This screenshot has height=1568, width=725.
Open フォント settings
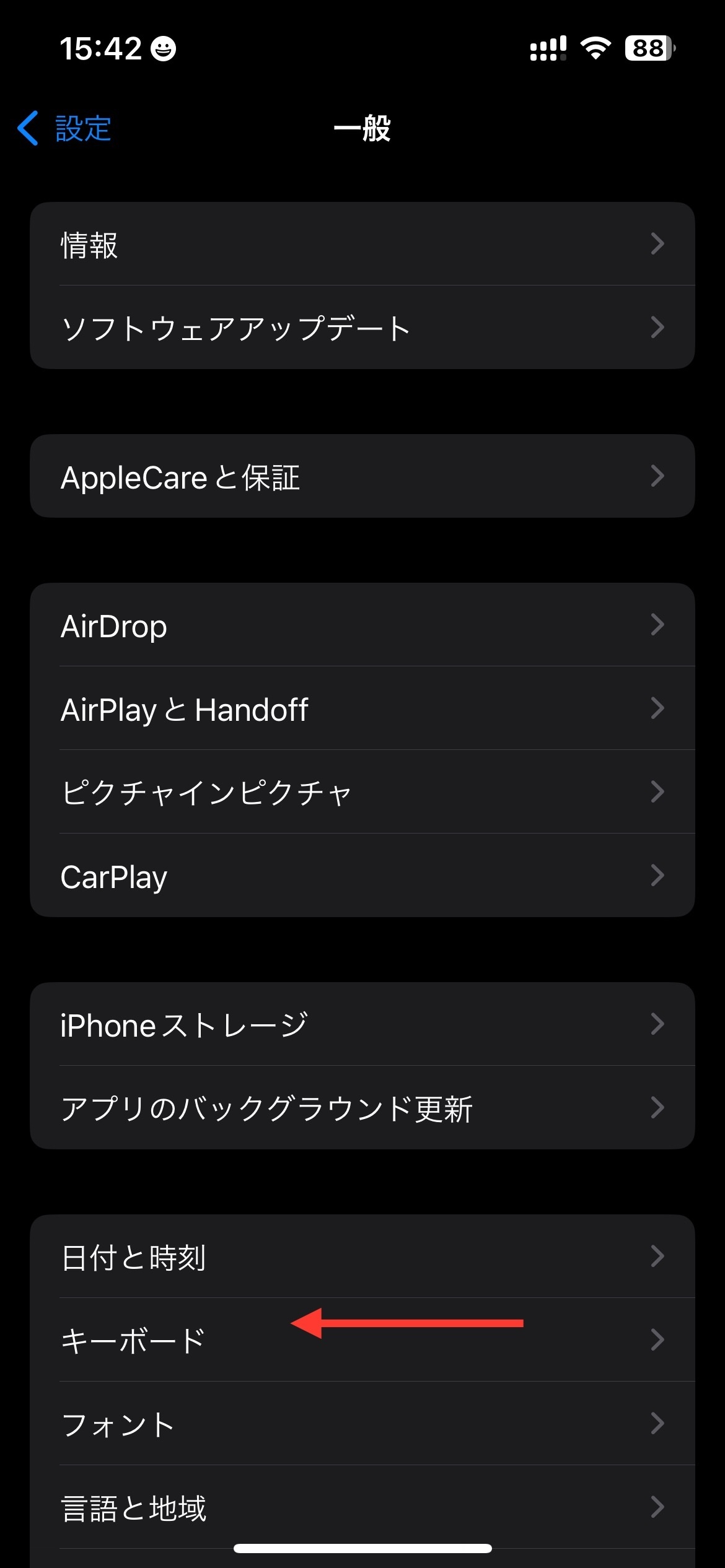click(x=362, y=1424)
